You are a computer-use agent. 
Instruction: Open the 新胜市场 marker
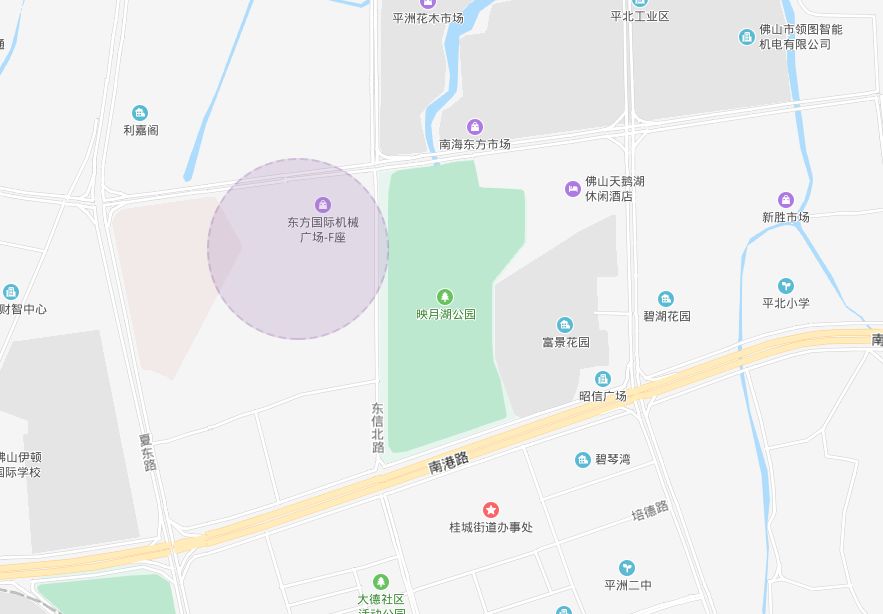click(x=786, y=200)
